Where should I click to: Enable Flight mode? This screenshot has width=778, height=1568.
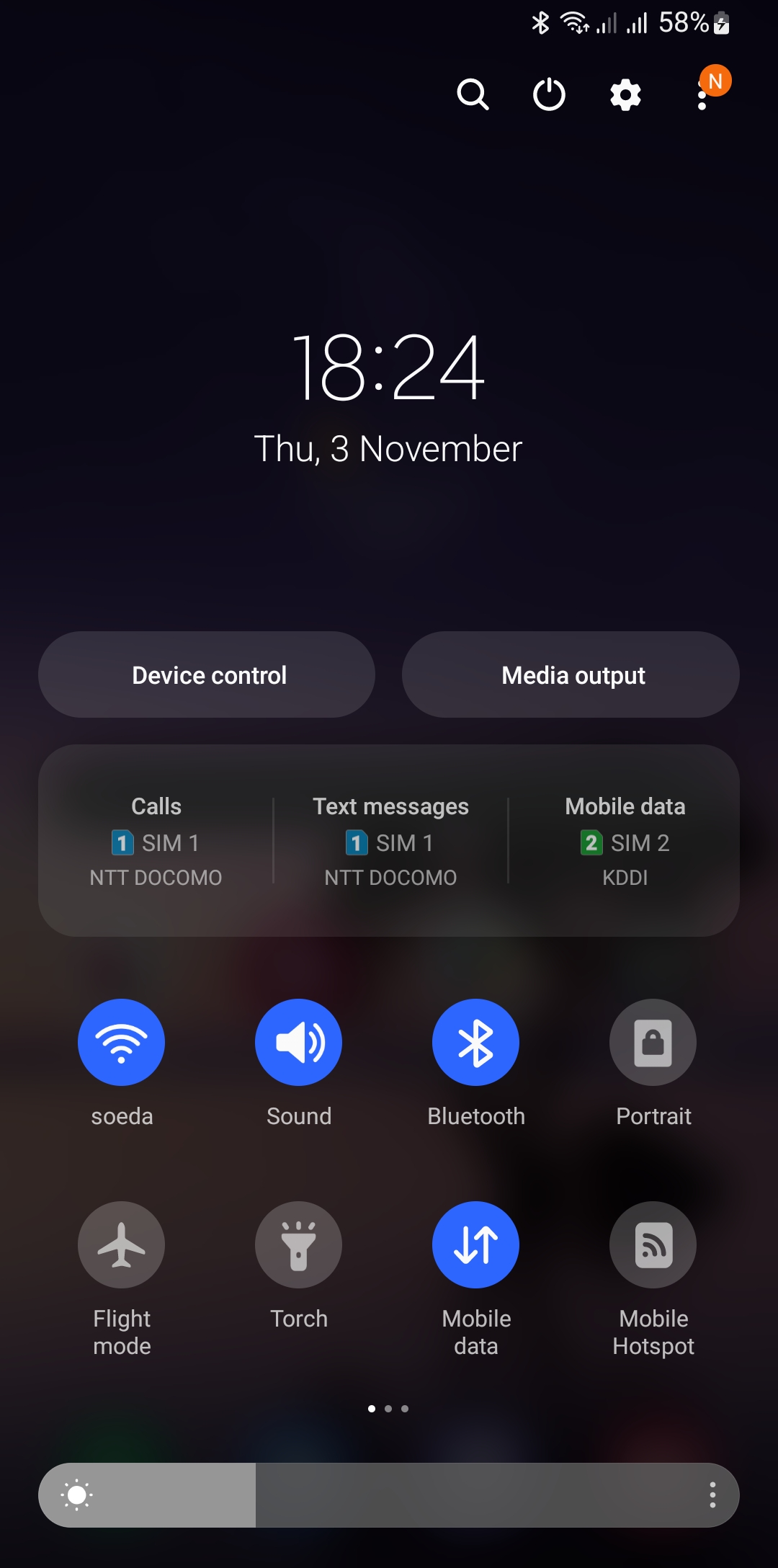coord(121,1244)
